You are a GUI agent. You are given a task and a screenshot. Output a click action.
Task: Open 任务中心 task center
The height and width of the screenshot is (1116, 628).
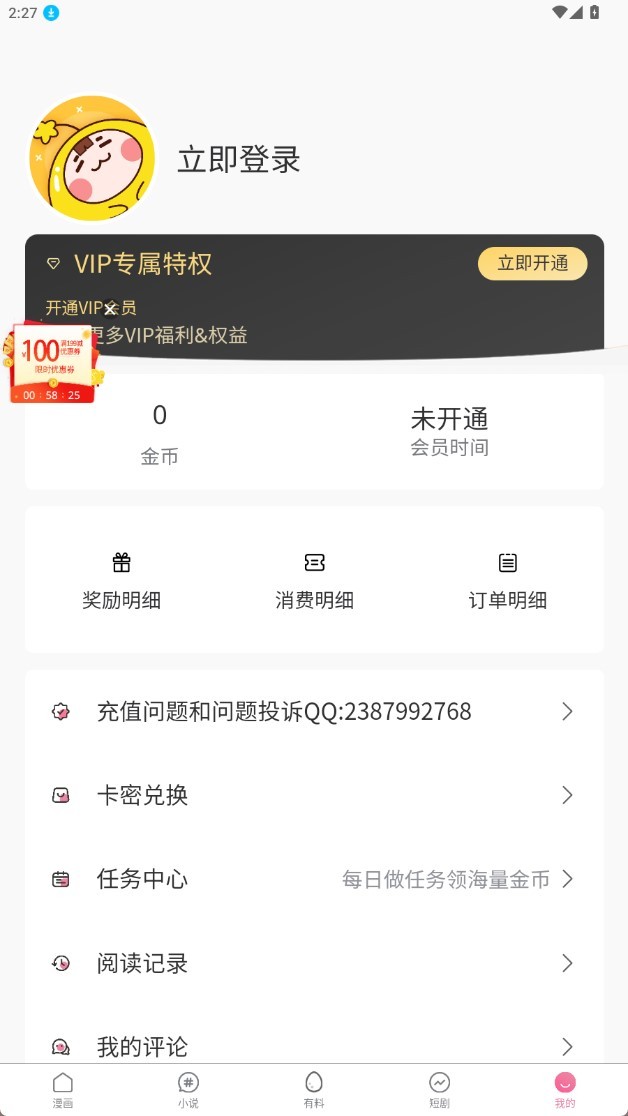coord(314,880)
